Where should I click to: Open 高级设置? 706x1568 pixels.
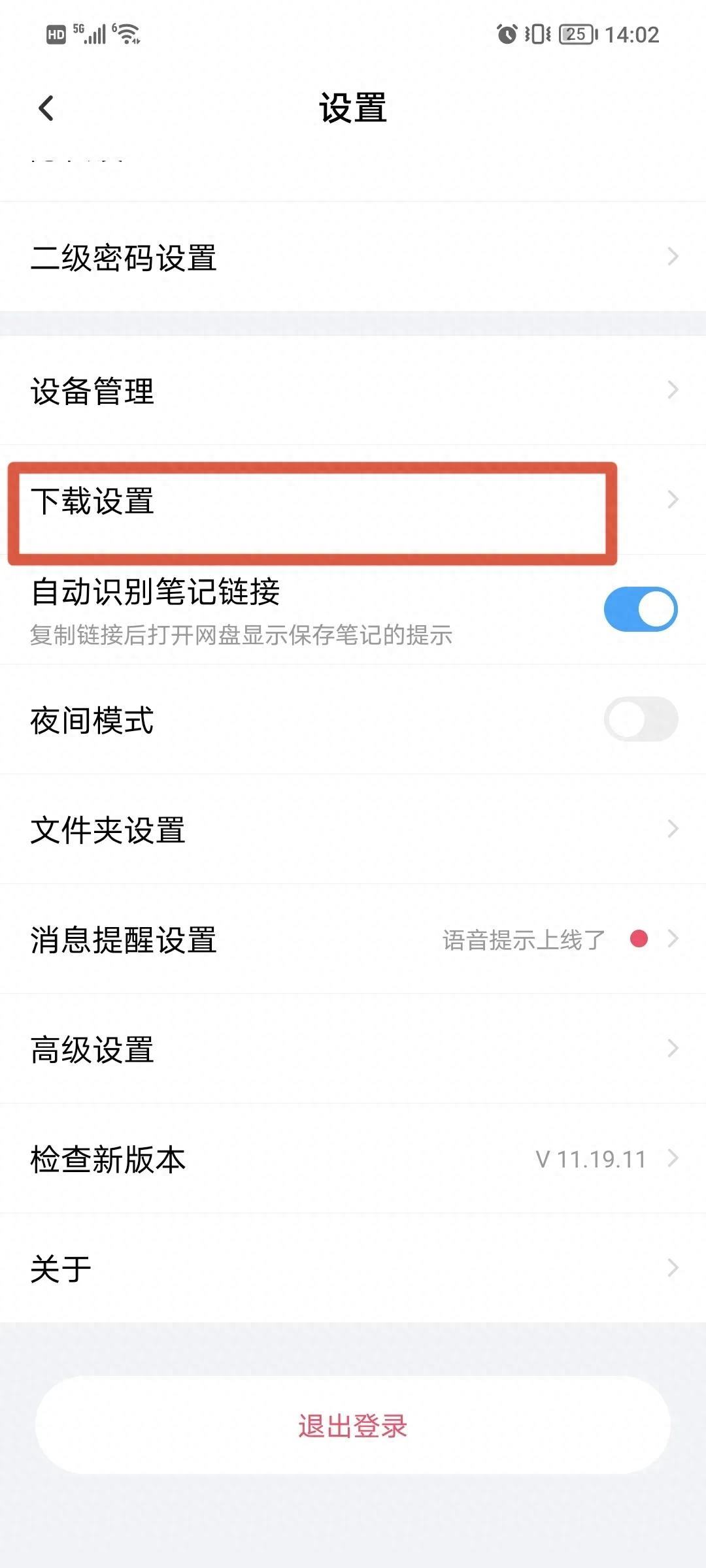(x=353, y=1049)
